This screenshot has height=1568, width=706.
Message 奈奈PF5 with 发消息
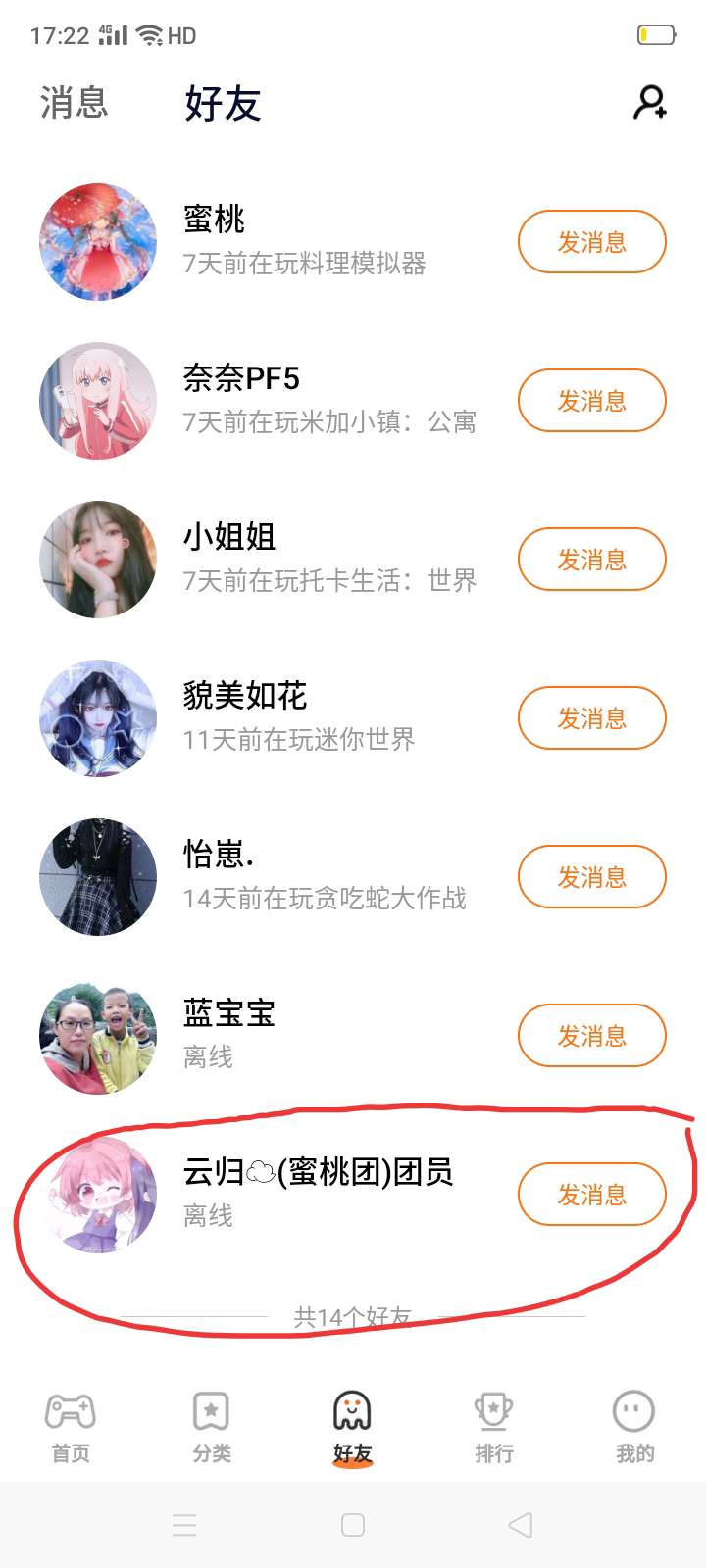pyautogui.click(x=591, y=401)
